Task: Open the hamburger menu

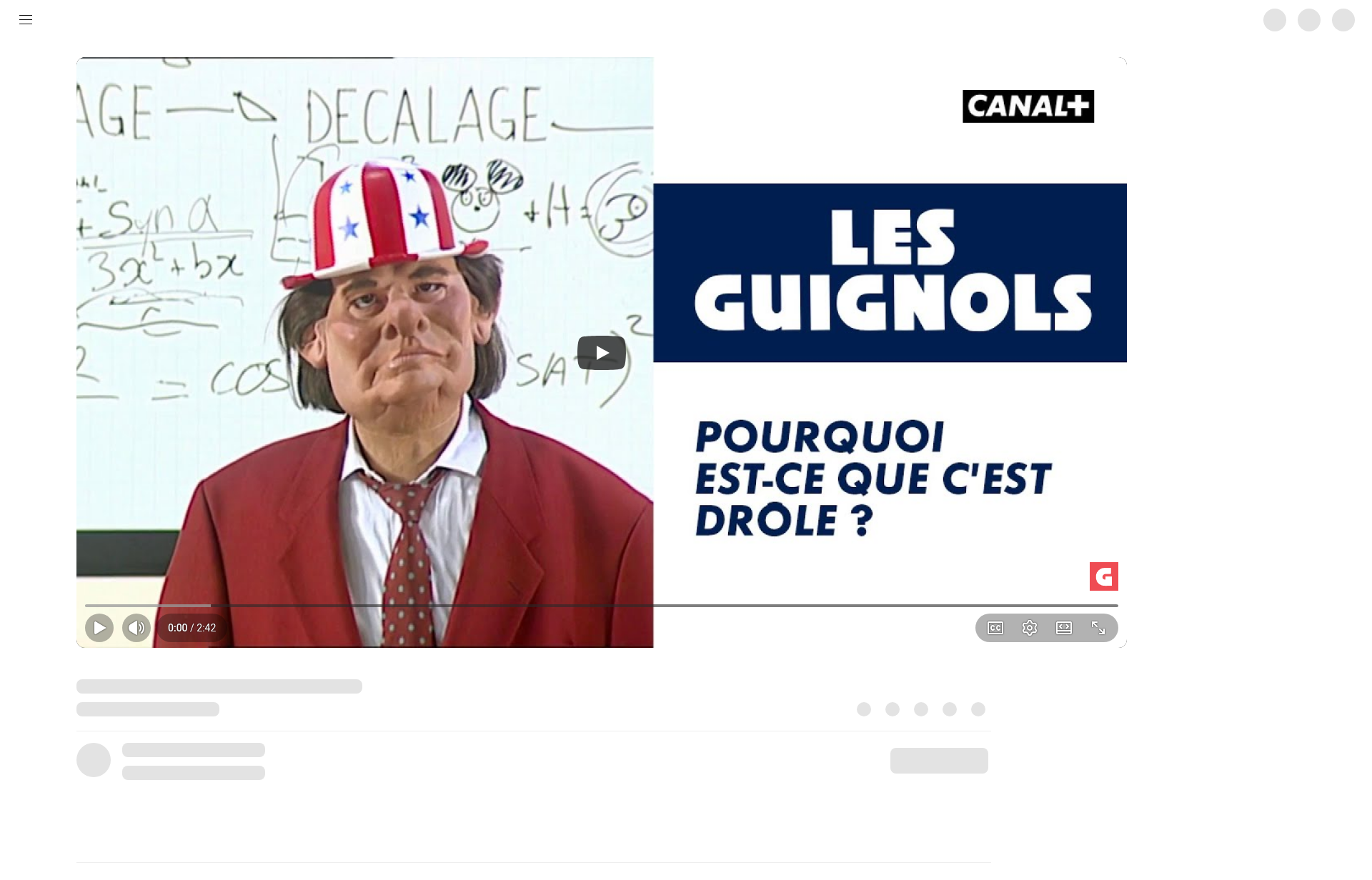Action: tap(26, 20)
